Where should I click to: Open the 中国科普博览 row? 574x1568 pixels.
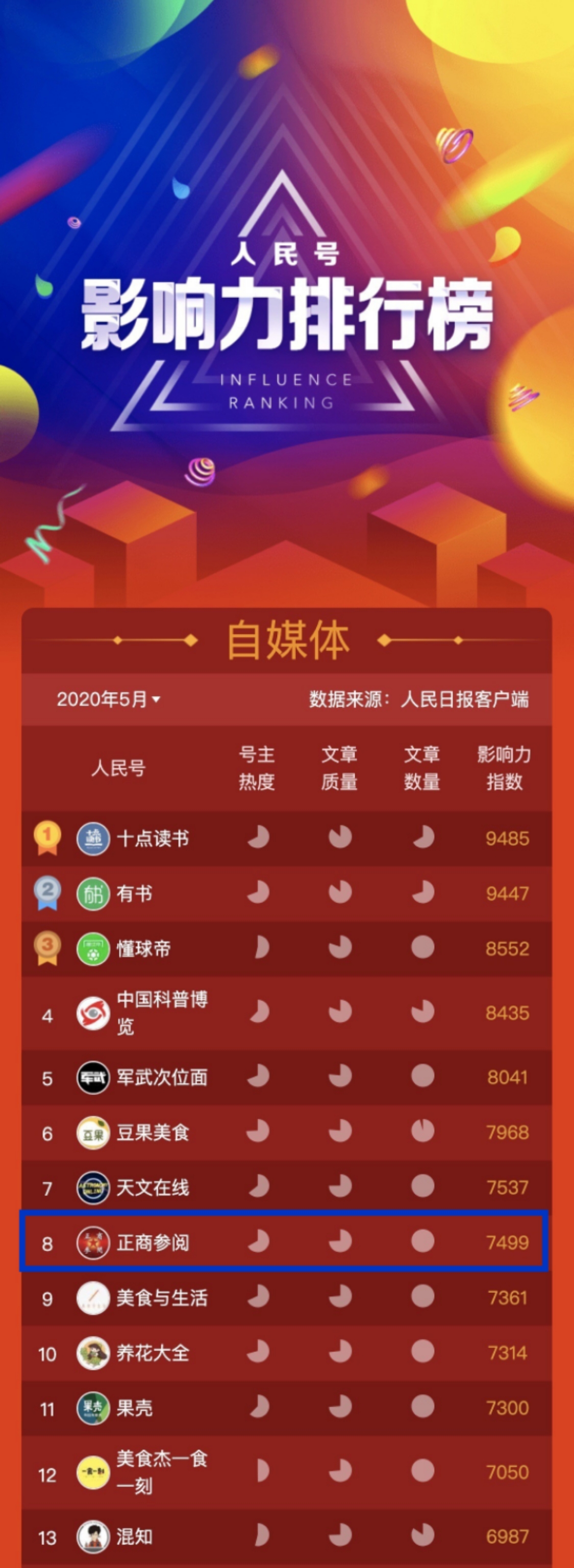(x=162, y=1013)
